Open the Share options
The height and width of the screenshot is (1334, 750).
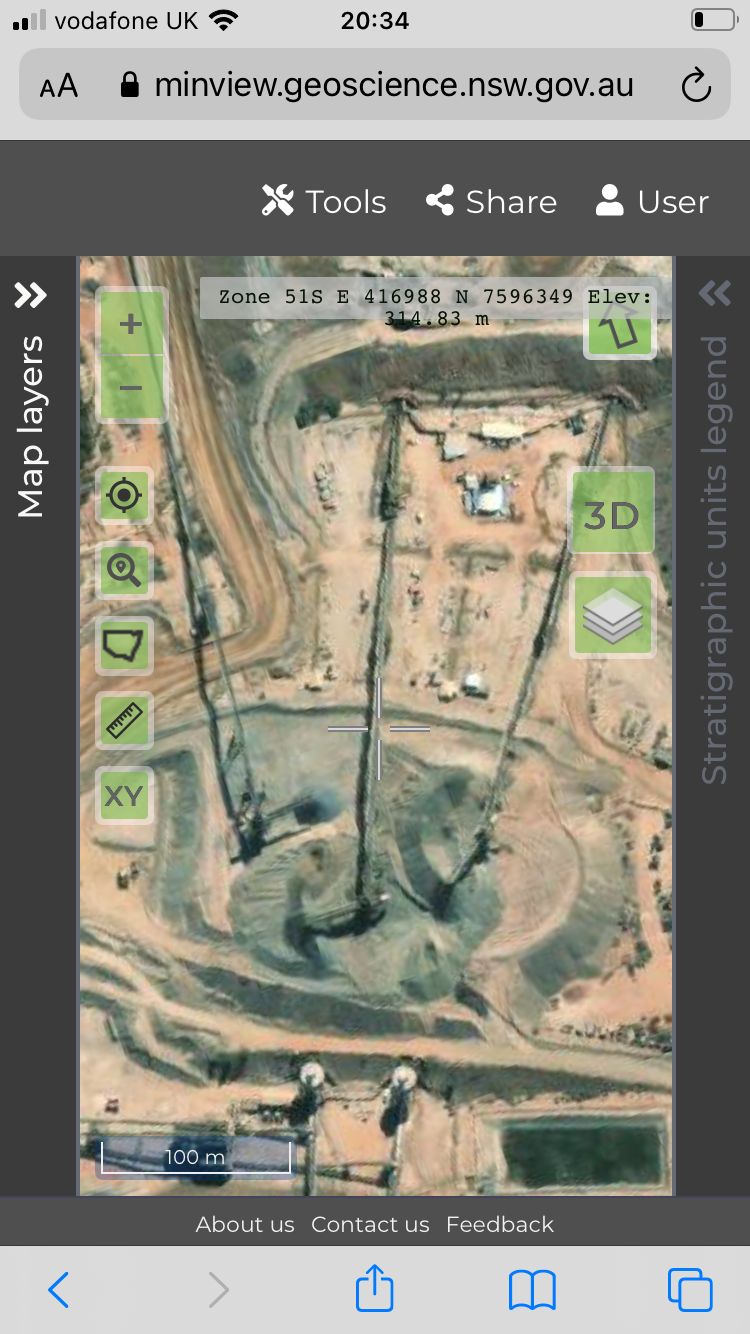491,202
